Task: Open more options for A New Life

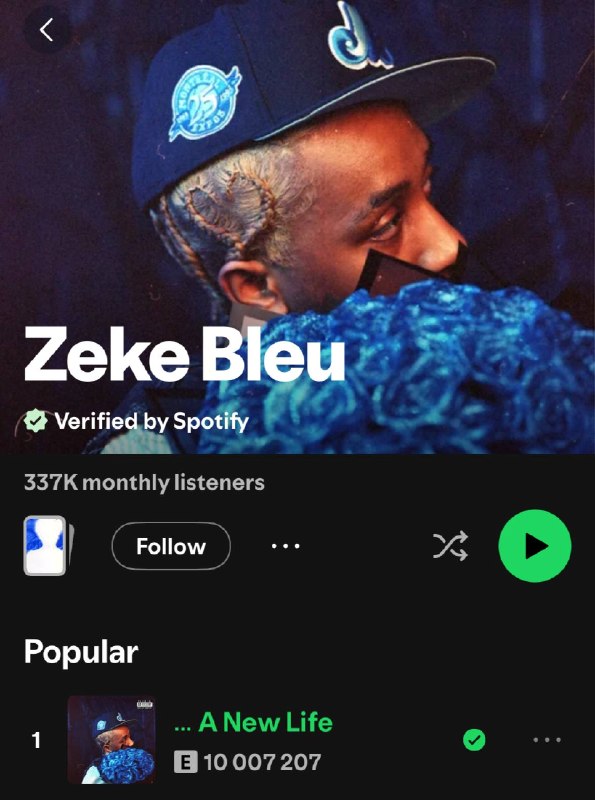Action: tap(547, 739)
